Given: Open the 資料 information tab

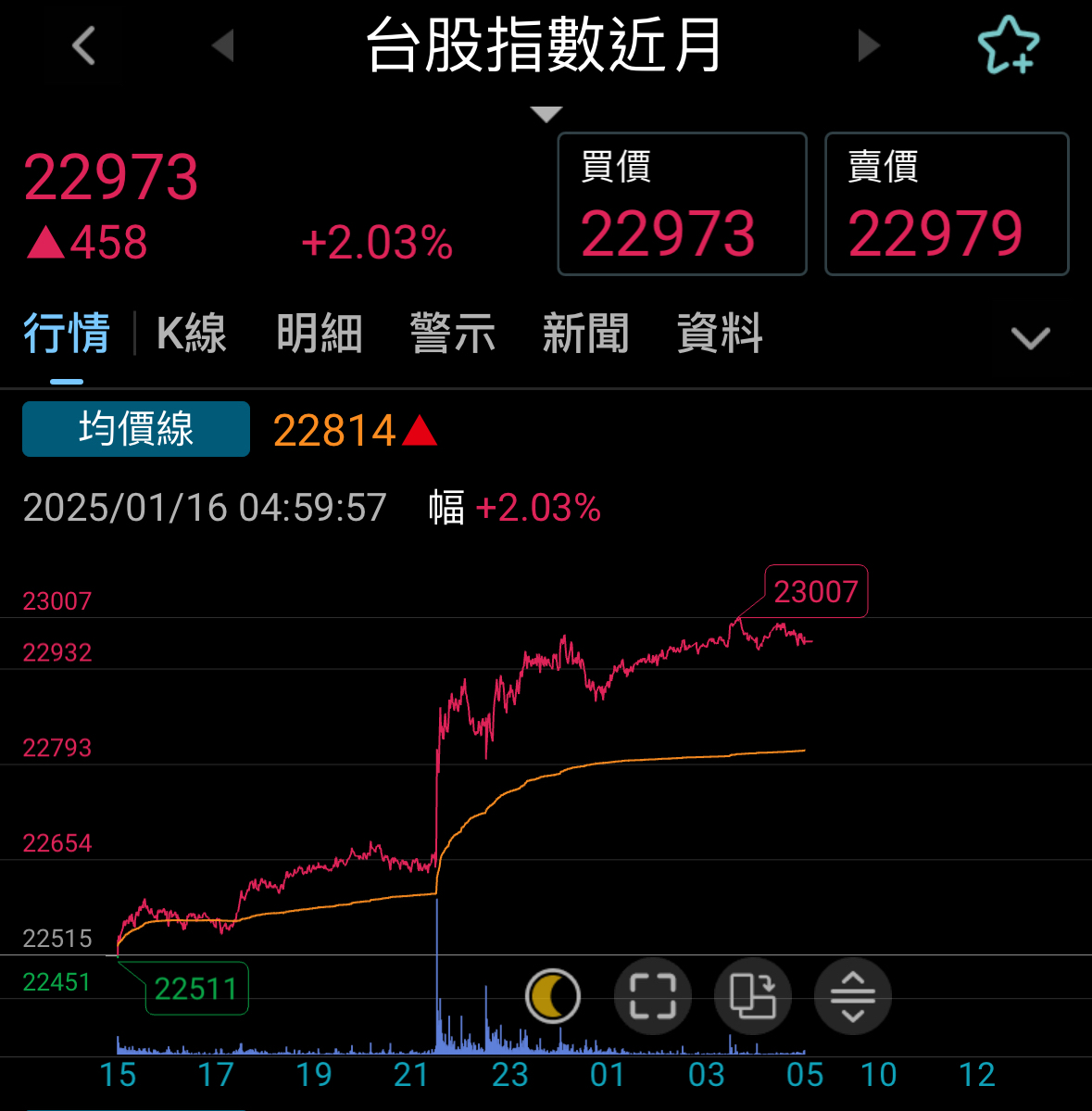Looking at the screenshot, I should (x=720, y=335).
